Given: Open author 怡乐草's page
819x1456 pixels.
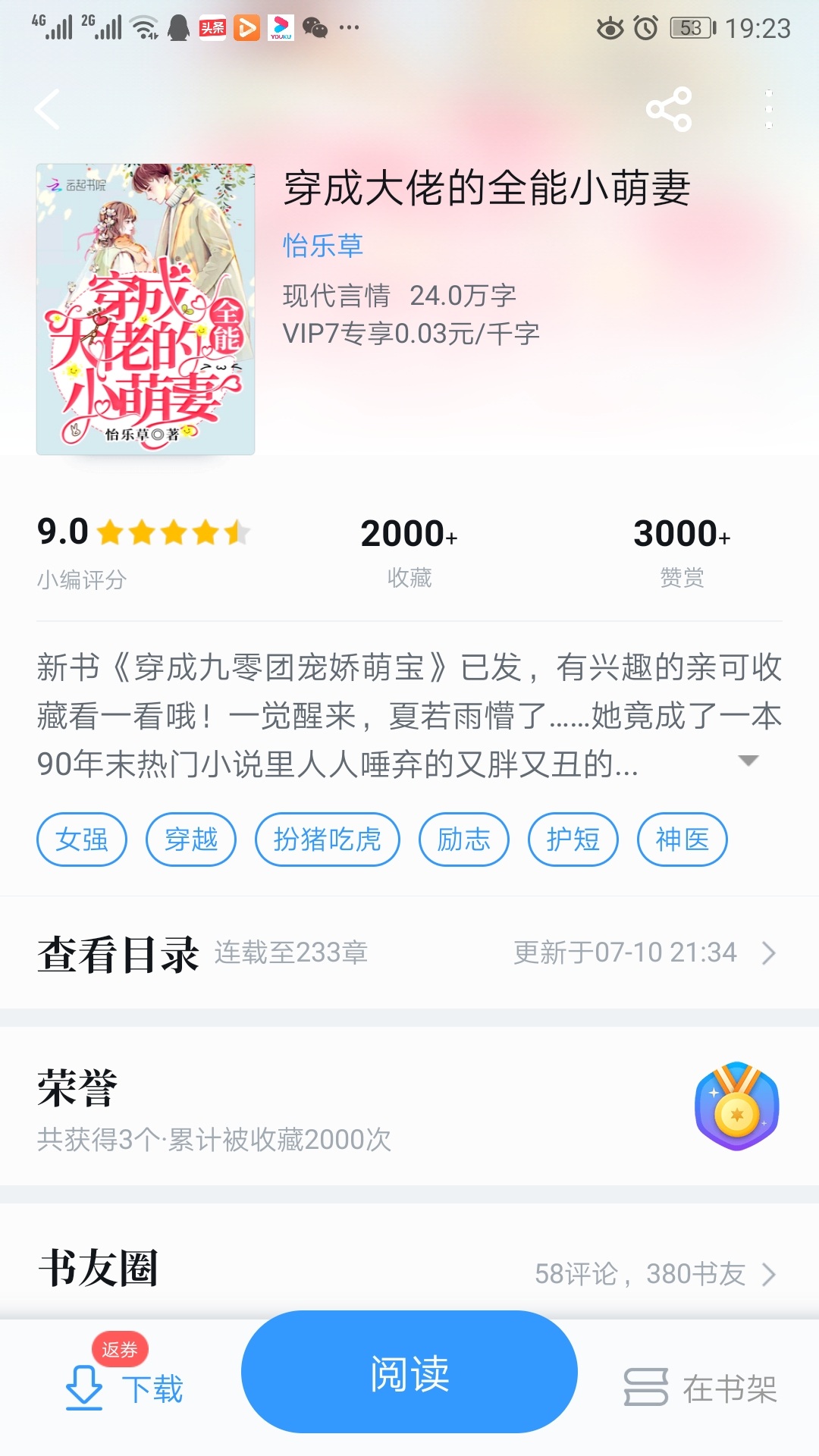Looking at the screenshot, I should (x=323, y=246).
